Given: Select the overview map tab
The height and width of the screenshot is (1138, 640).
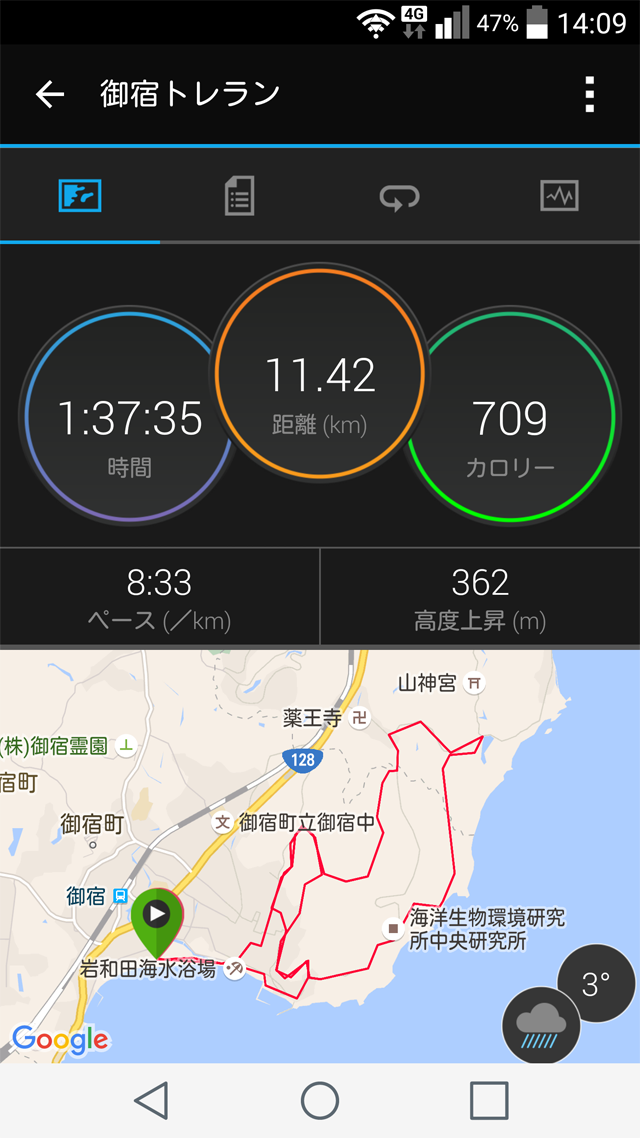Looking at the screenshot, I should [80, 196].
